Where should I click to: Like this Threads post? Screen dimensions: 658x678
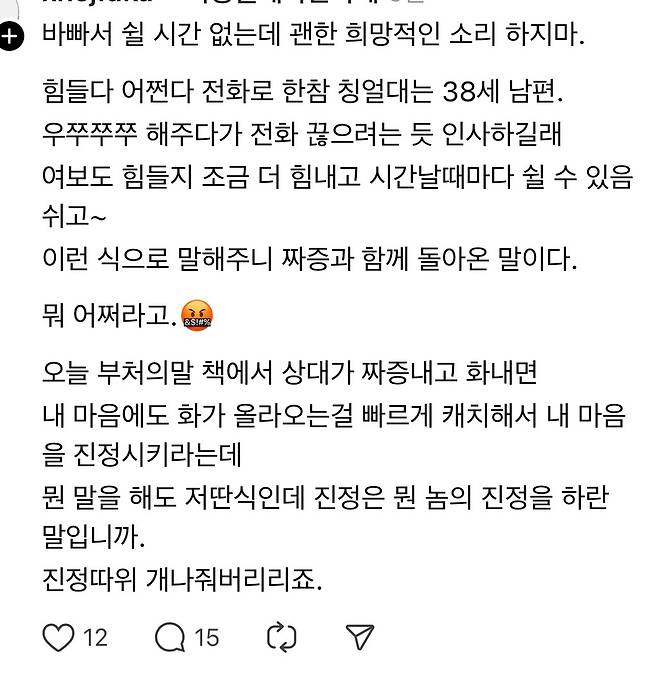tap(60, 636)
